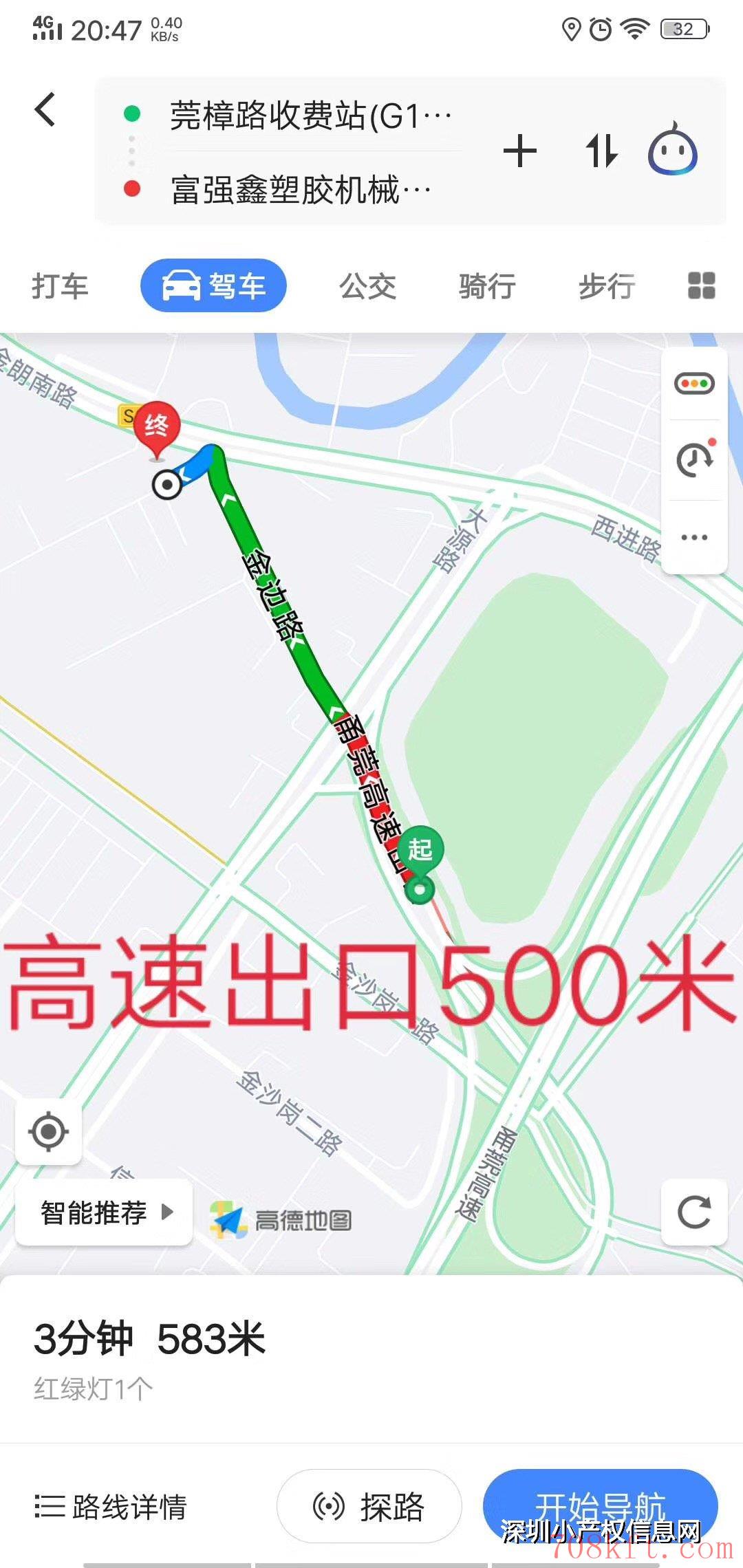
Task: Switch to the 骑行 cycling tab
Action: coord(487,286)
